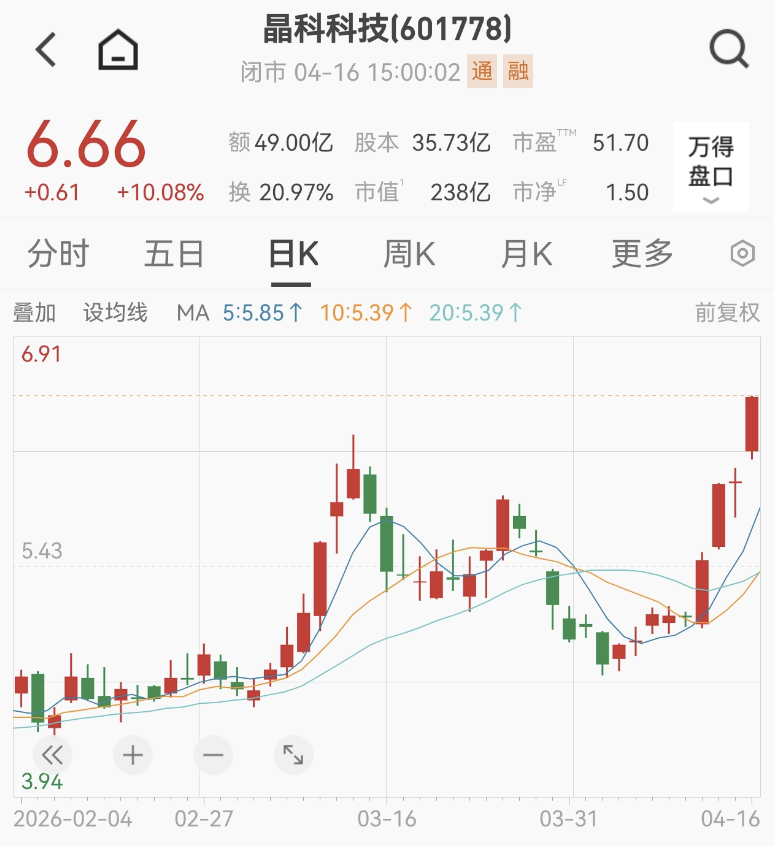Move chart earlier with double-left arrow
The height and width of the screenshot is (846, 774).
click(x=53, y=754)
